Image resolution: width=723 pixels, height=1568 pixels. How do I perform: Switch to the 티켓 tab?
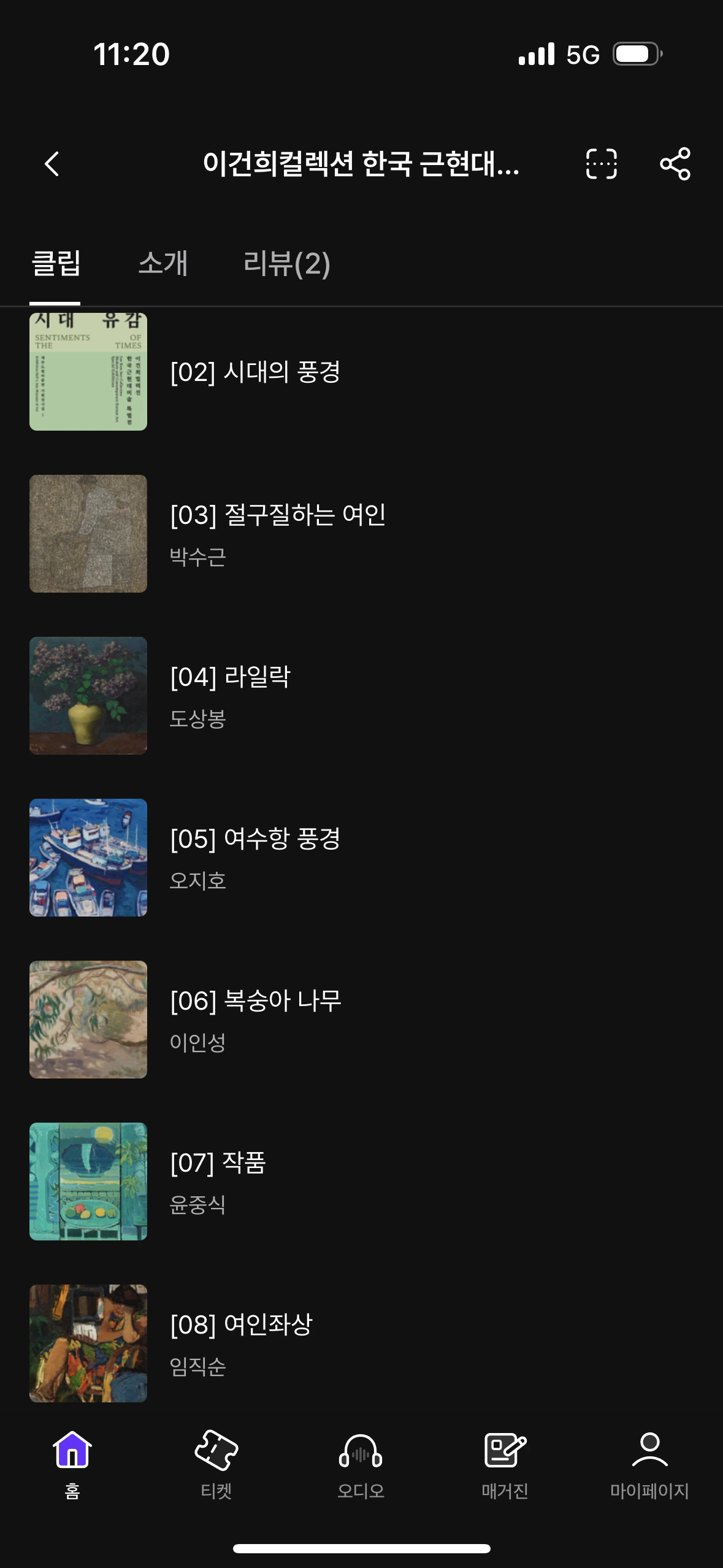coord(216,1464)
